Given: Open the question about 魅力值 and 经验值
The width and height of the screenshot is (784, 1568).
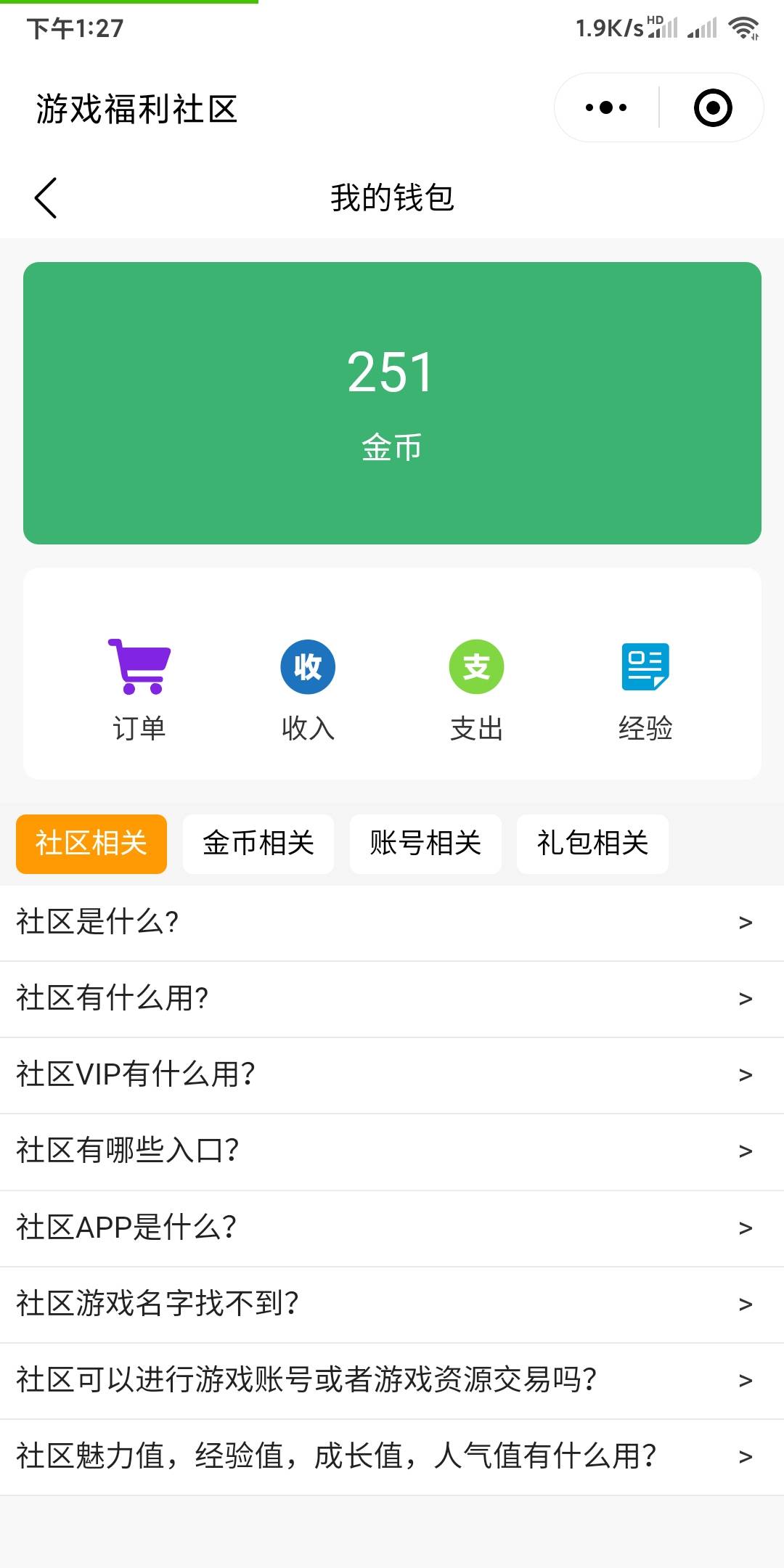Looking at the screenshot, I should point(392,1456).
